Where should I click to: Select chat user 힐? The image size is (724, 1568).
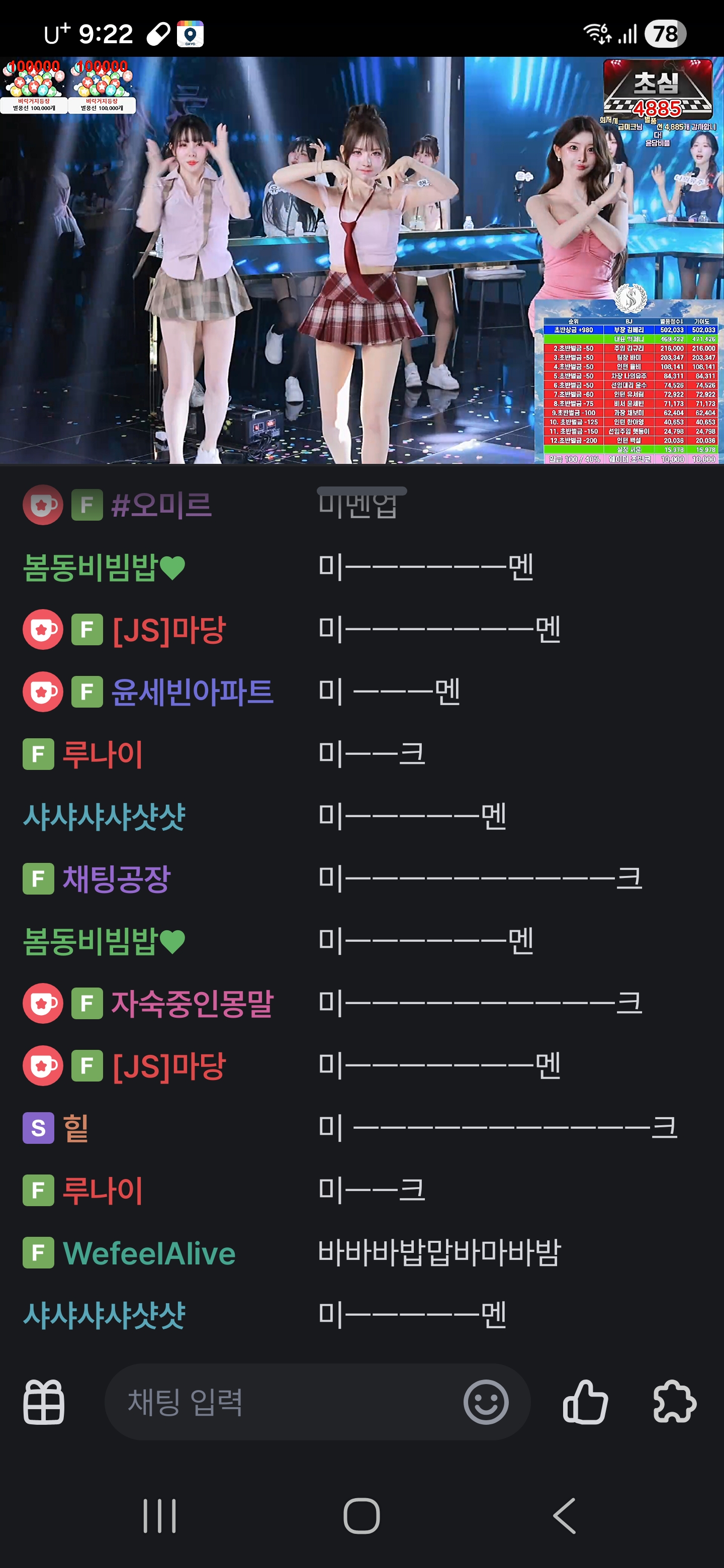(x=75, y=1128)
